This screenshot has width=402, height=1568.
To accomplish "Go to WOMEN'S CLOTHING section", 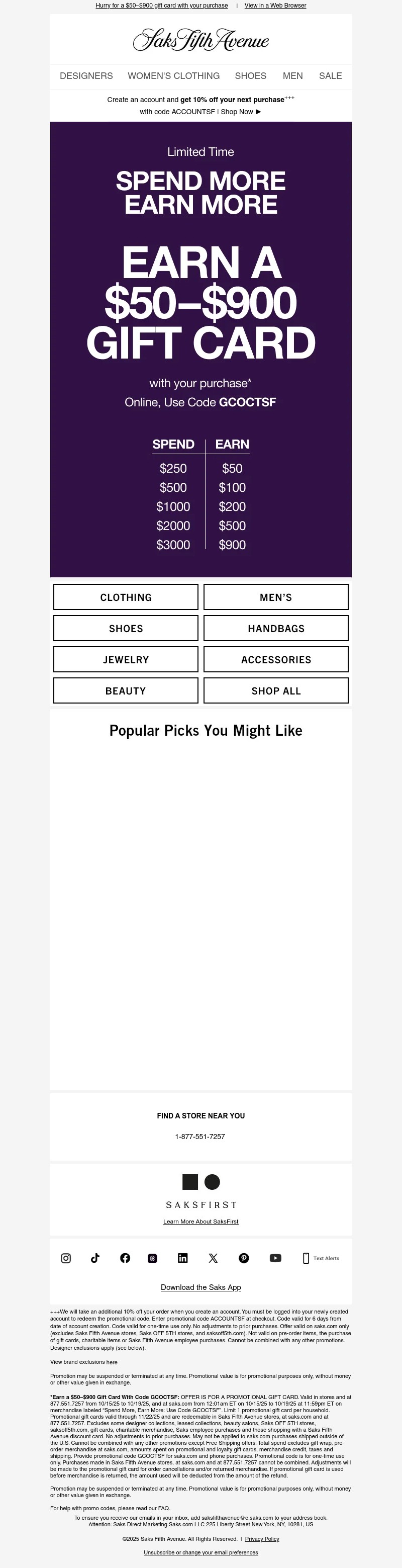I will click(173, 76).
